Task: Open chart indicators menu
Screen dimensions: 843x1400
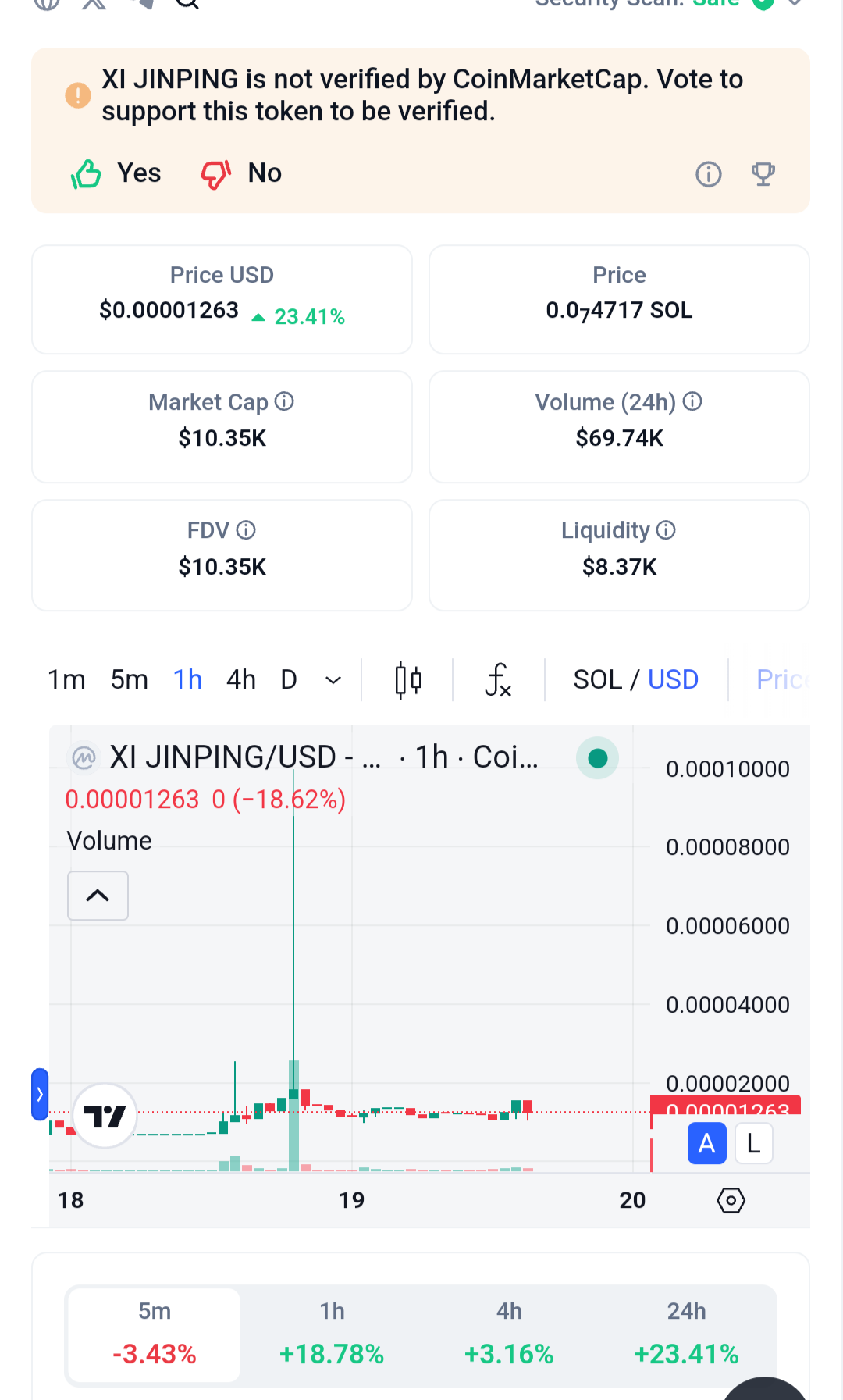Action: [498, 679]
